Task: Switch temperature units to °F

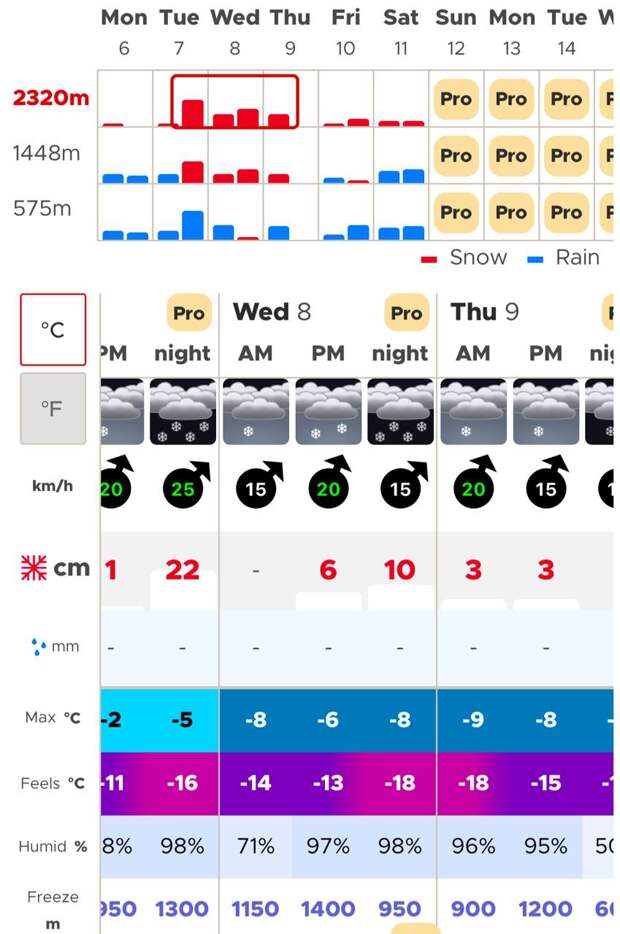Action: click(x=53, y=408)
